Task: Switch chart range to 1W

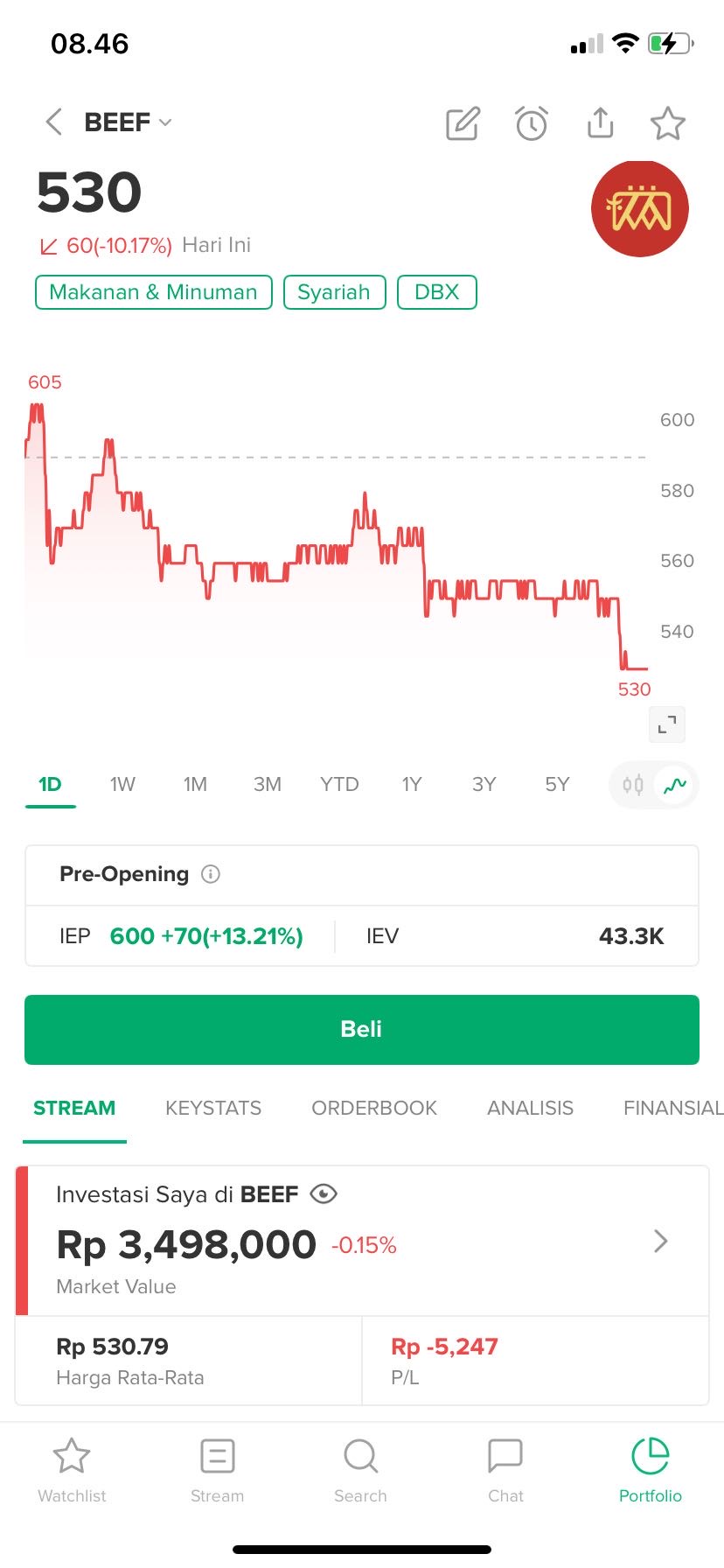Action: [122, 784]
